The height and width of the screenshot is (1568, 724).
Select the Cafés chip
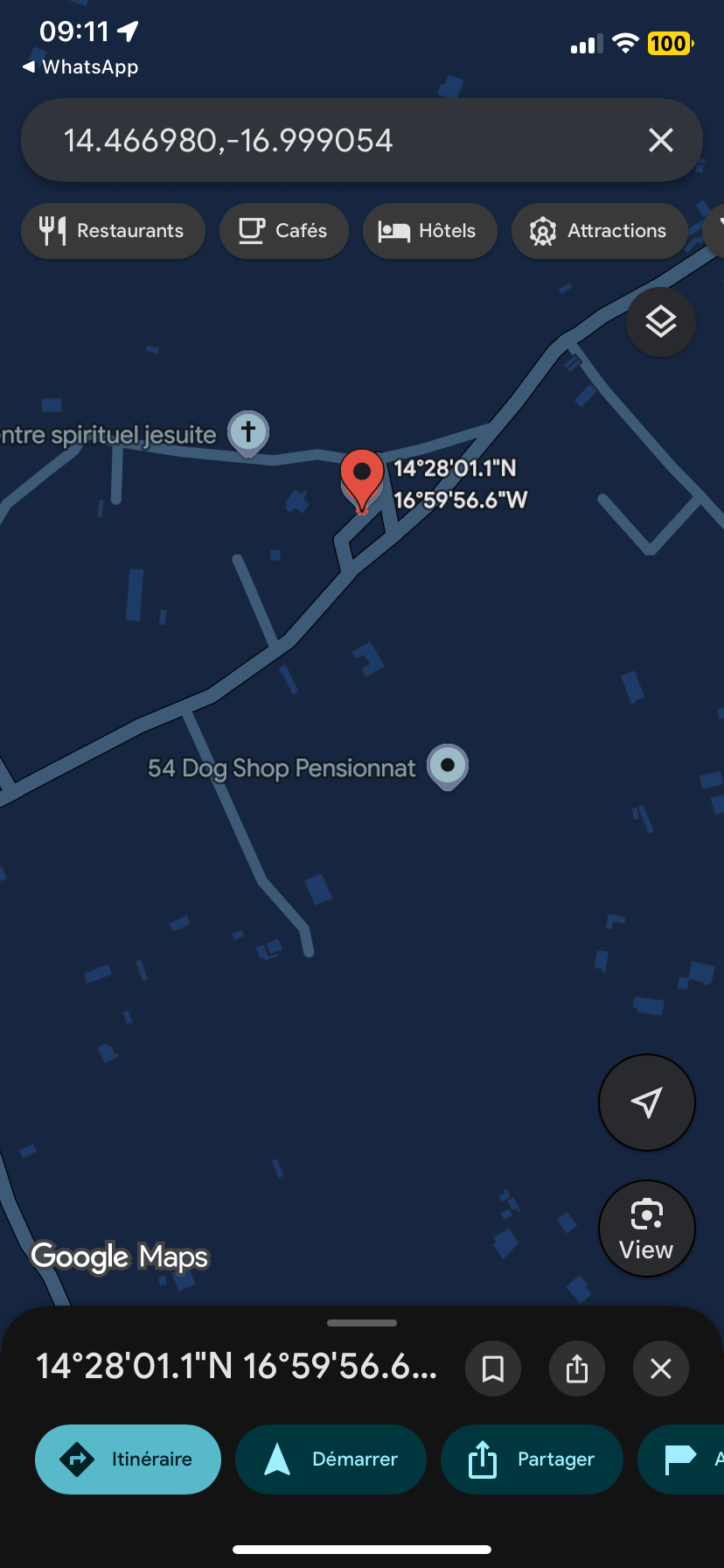283,231
